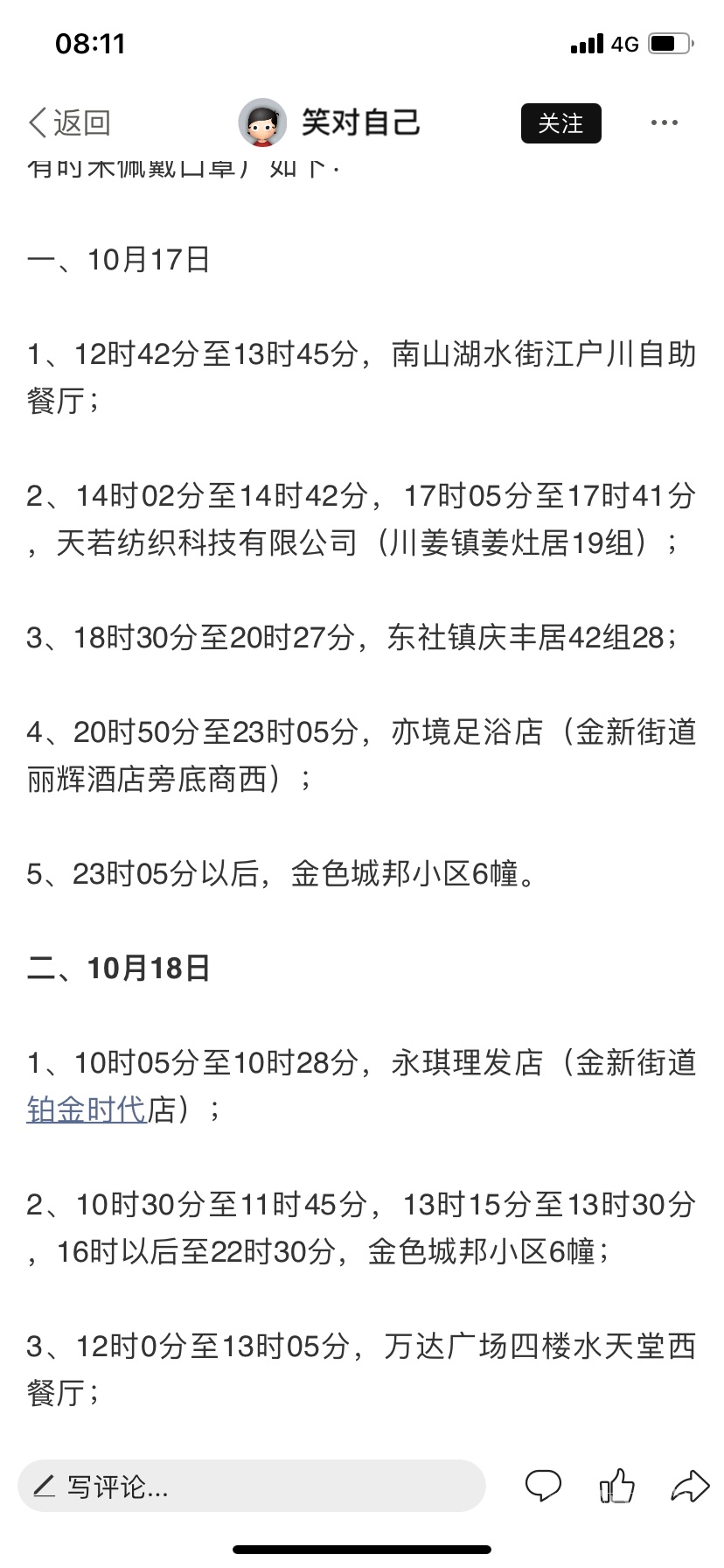724x1568 pixels.
Task: View comments via speech bubble icon
Action: [542, 1486]
